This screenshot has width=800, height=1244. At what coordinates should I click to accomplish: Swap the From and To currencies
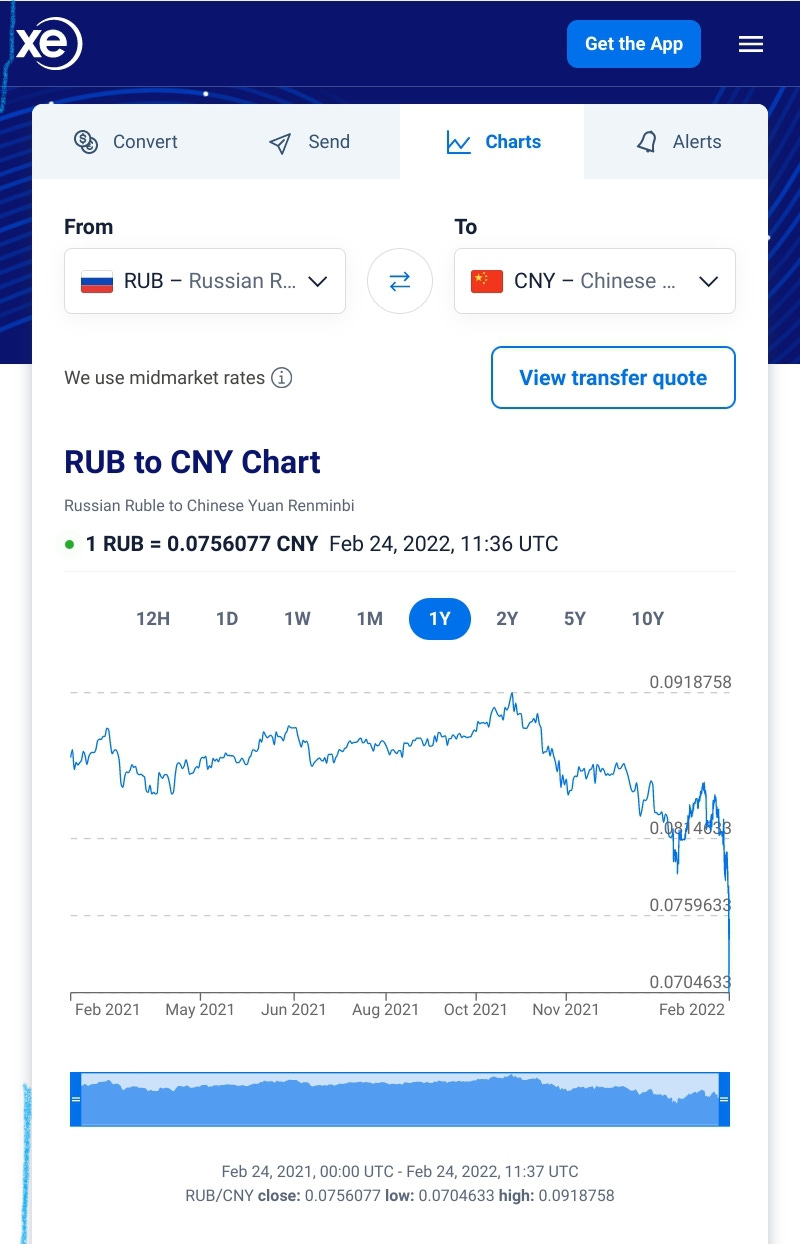(400, 281)
